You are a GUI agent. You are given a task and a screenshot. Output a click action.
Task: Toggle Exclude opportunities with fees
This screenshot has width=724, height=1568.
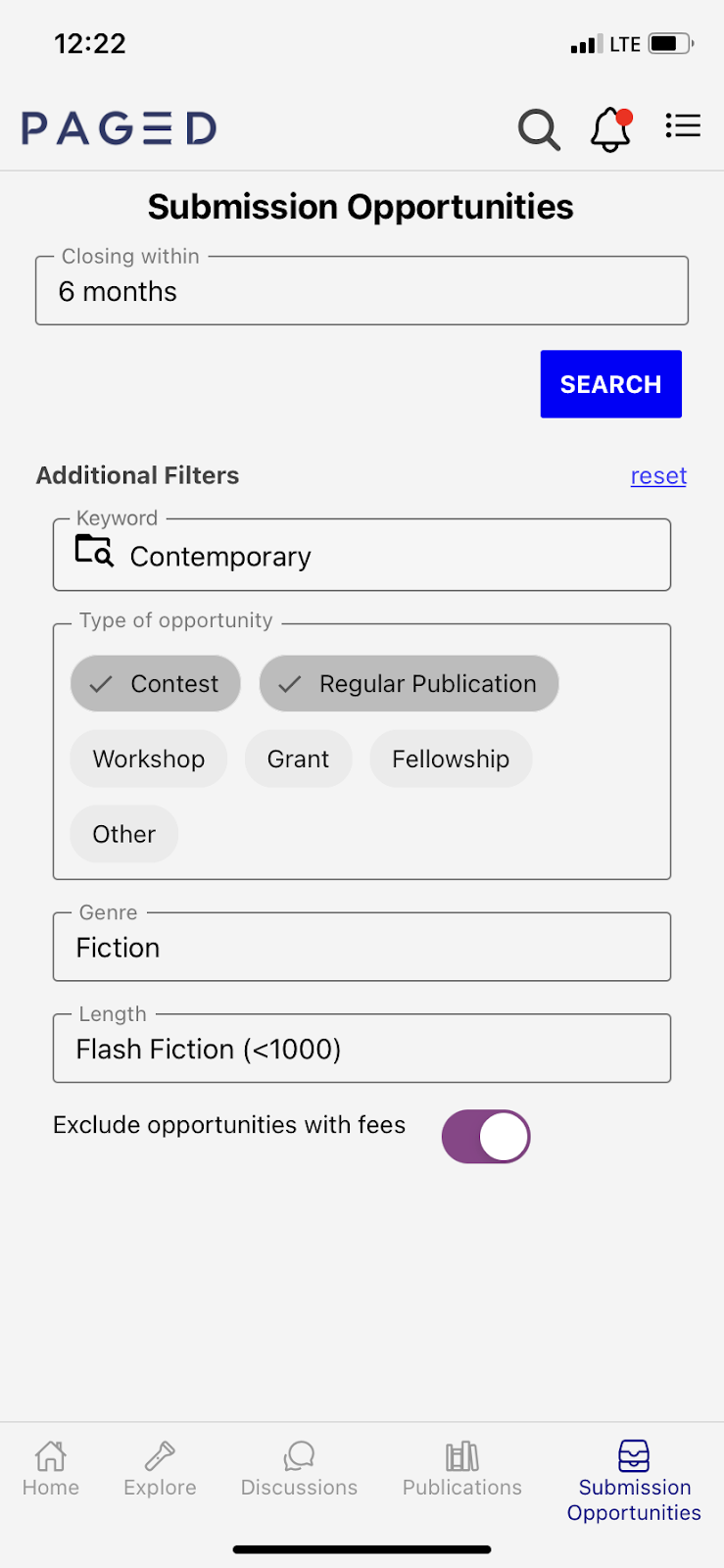[486, 1137]
